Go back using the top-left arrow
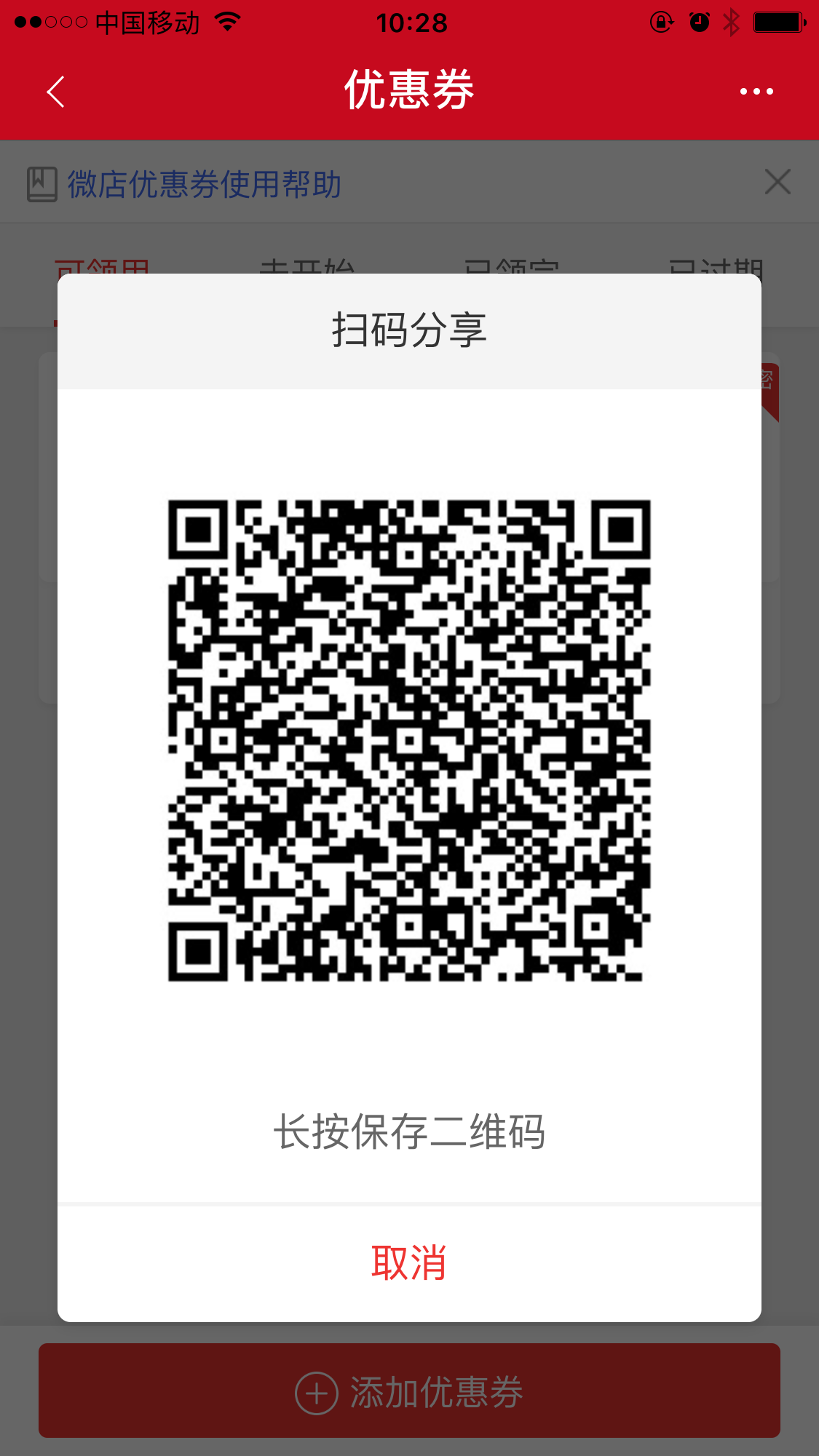 click(x=56, y=92)
